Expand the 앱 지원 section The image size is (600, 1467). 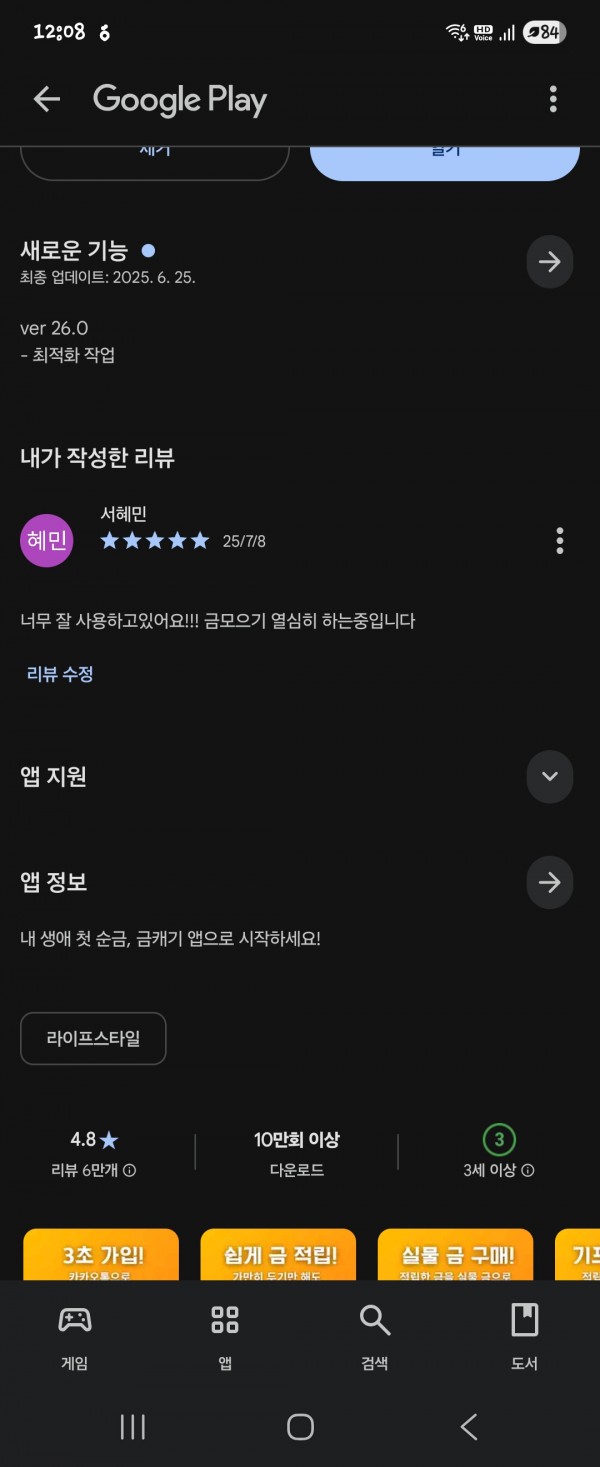[549, 777]
